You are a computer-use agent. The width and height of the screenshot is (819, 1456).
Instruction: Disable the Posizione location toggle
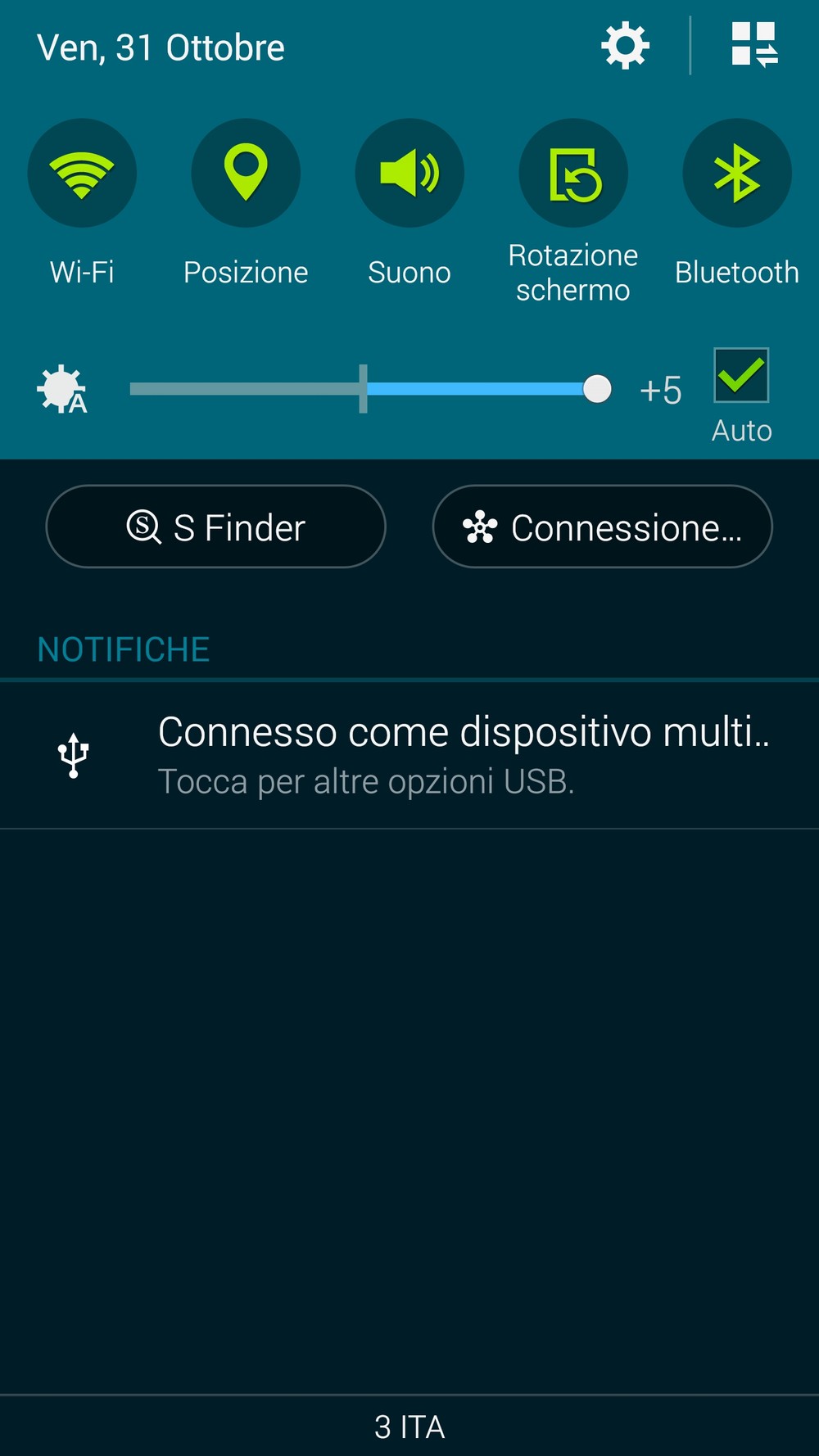[246, 173]
